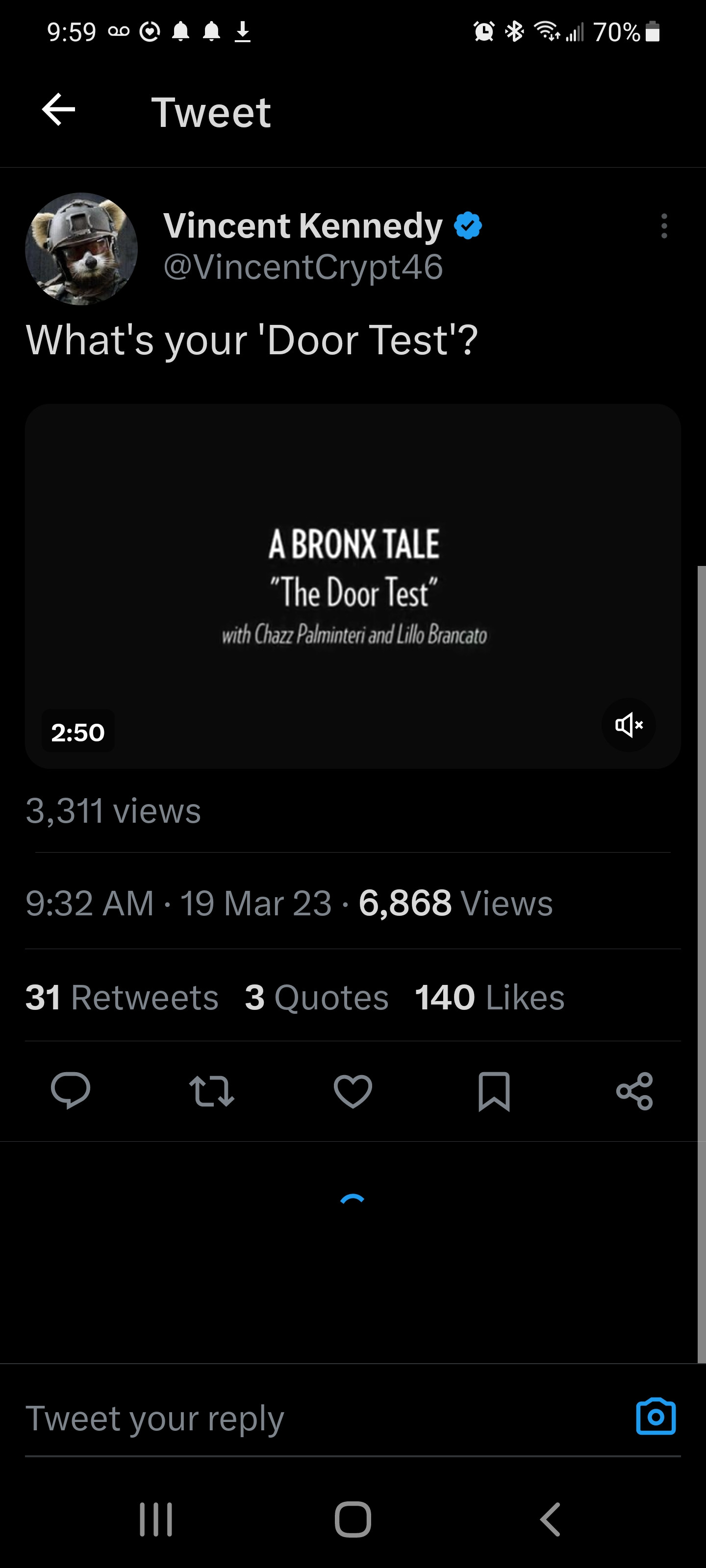Share the tweet
This screenshot has width=706, height=1568.
click(x=634, y=1091)
